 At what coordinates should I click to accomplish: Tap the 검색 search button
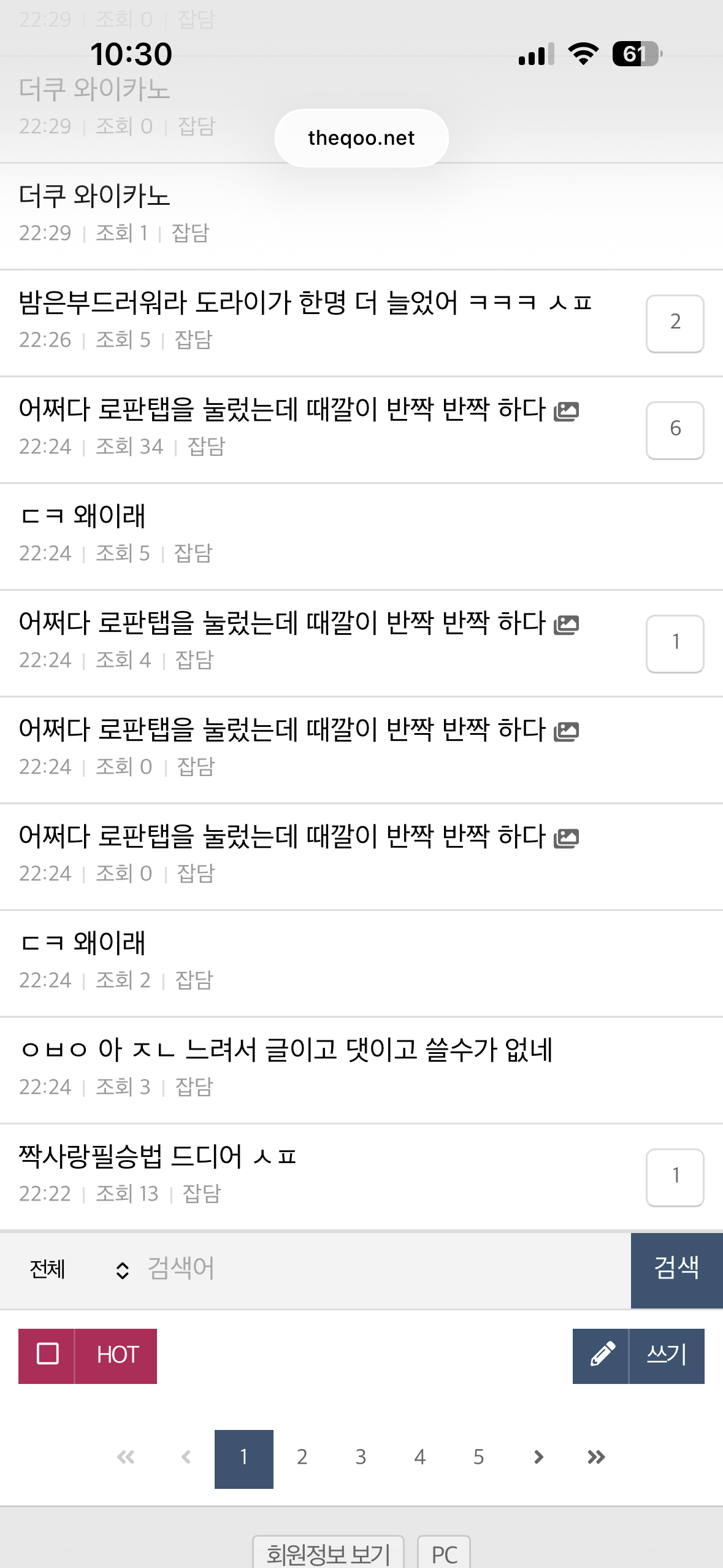(676, 1270)
